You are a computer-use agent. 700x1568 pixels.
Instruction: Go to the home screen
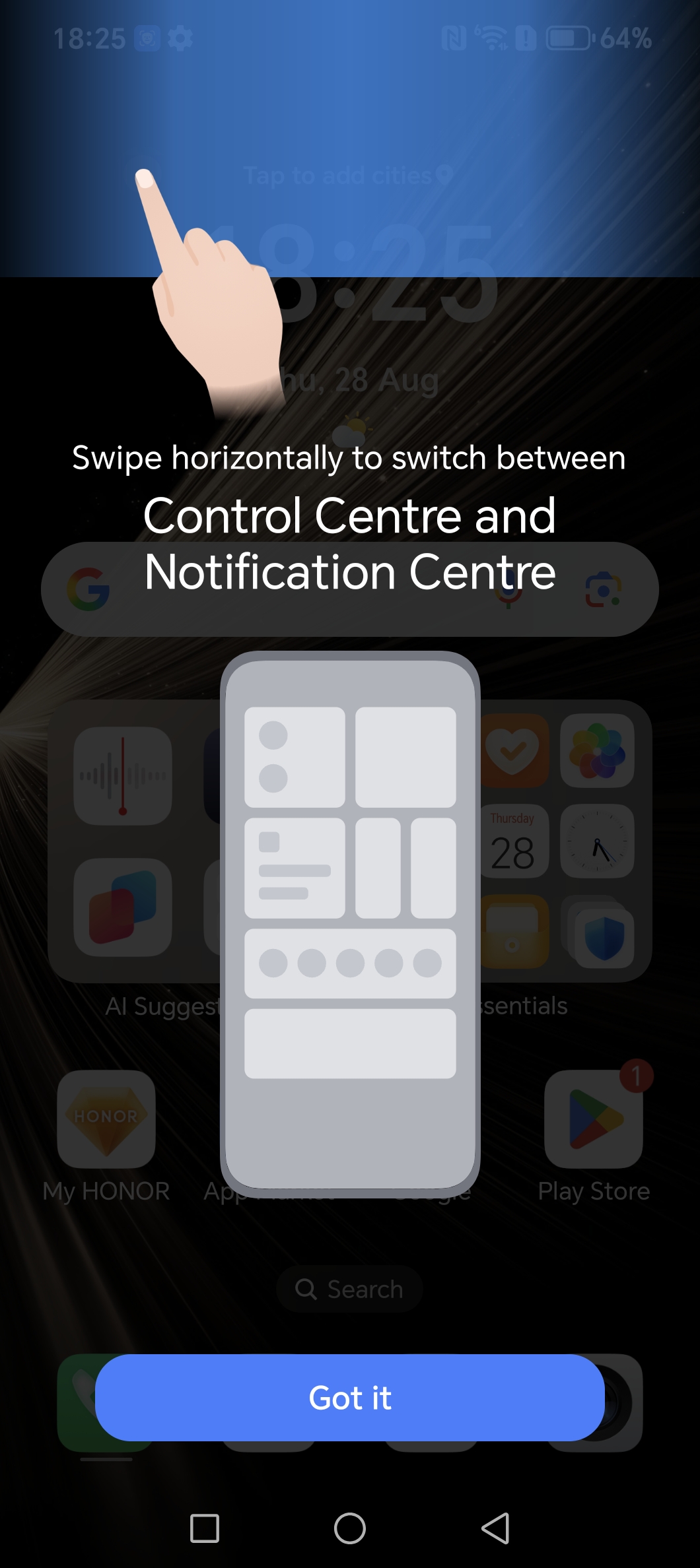(350, 1528)
